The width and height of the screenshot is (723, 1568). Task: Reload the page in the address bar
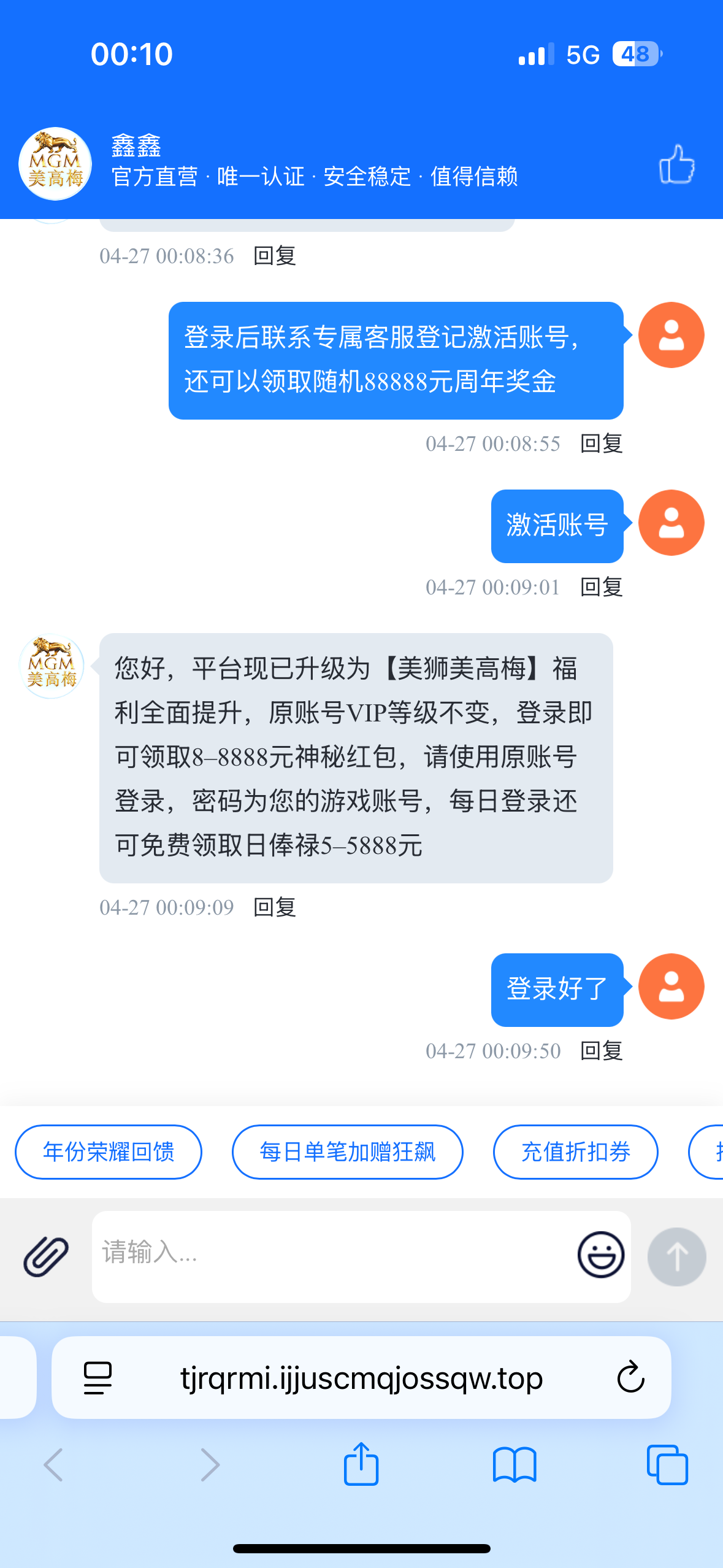(x=630, y=1378)
